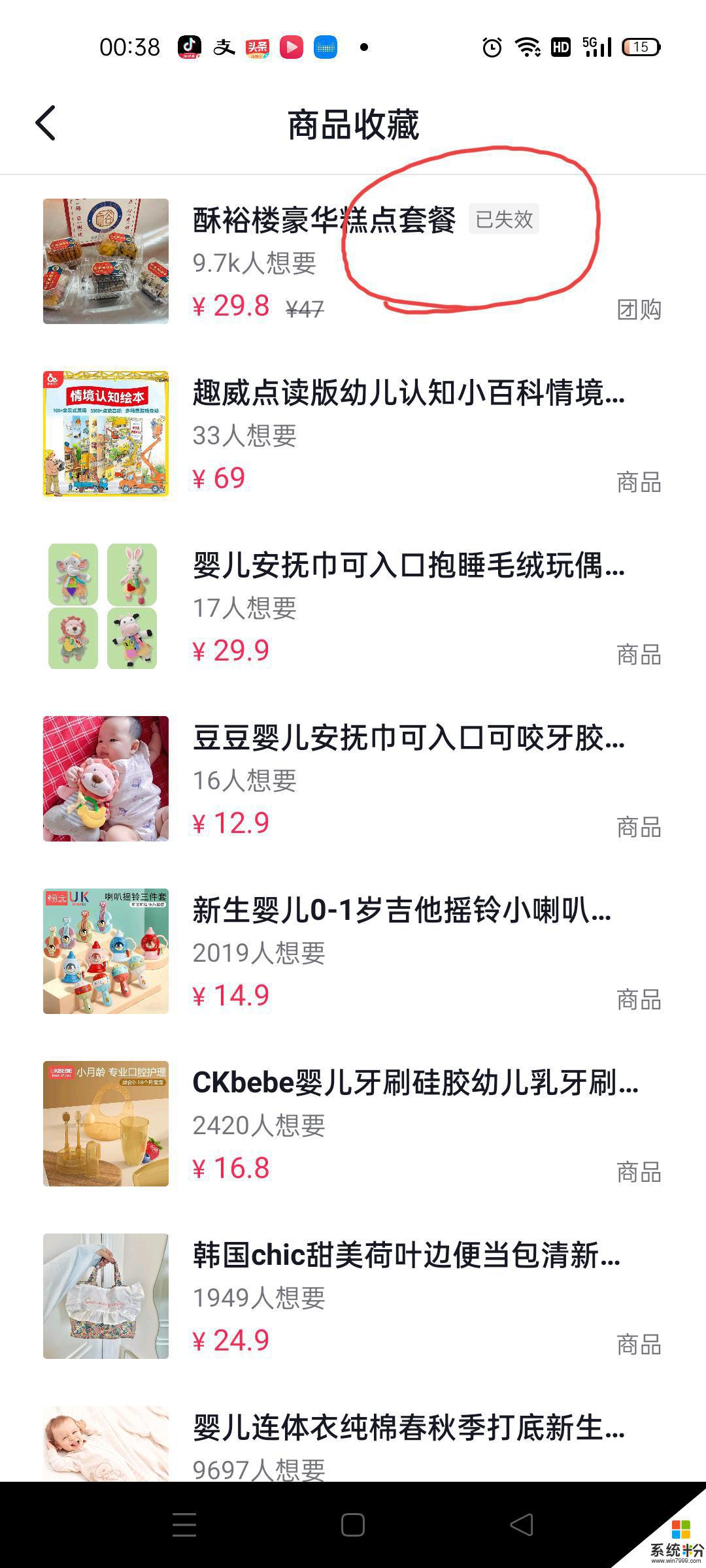This screenshot has width=706, height=1568.
Task: Open CKbebe婴儿牙刷硅胶 product
Action: coord(414,1083)
